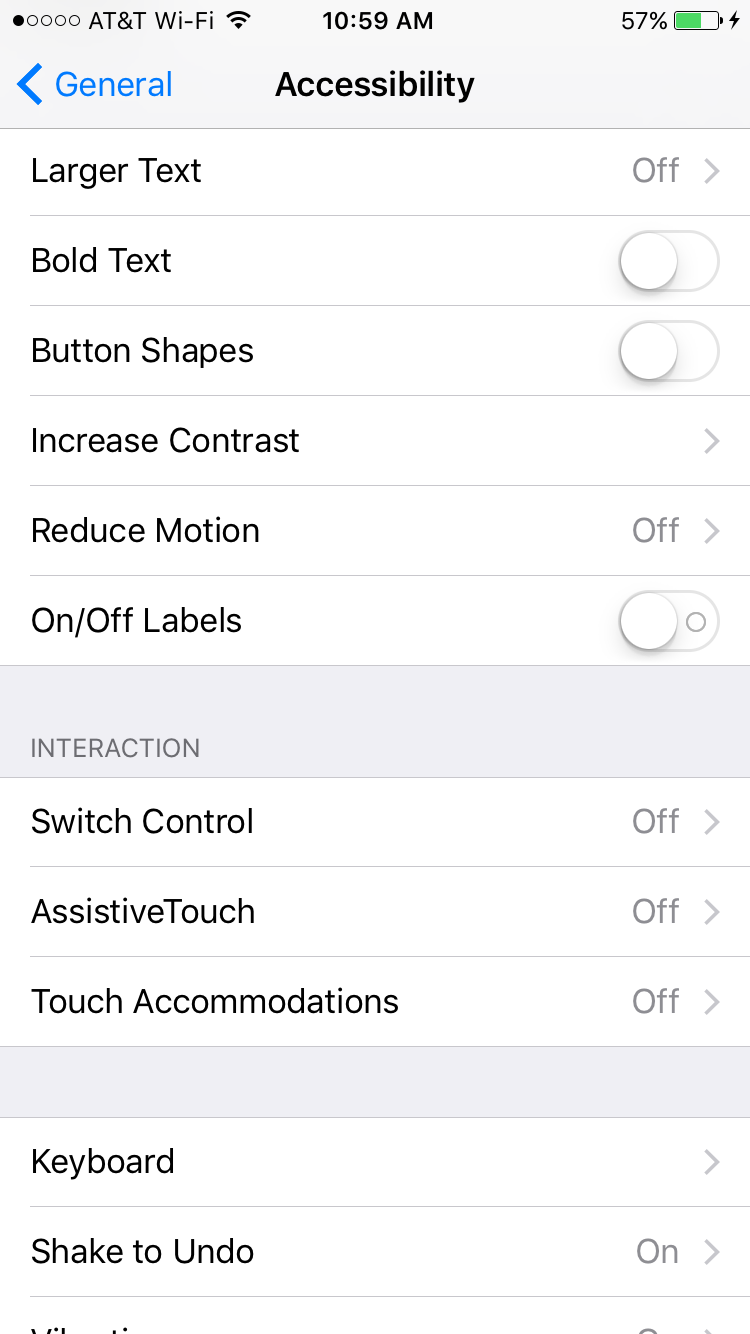Open Switch Control settings

tap(375, 822)
